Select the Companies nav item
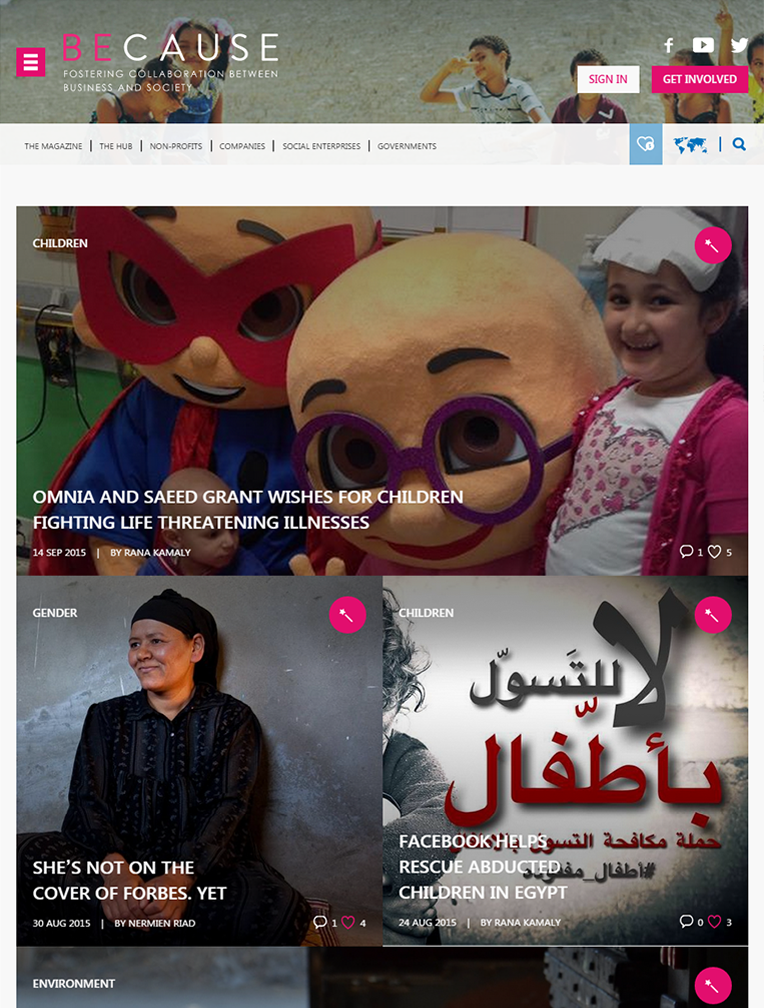Image resolution: width=764 pixels, height=1008 pixels. pyautogui.click(x=242, y=146)
